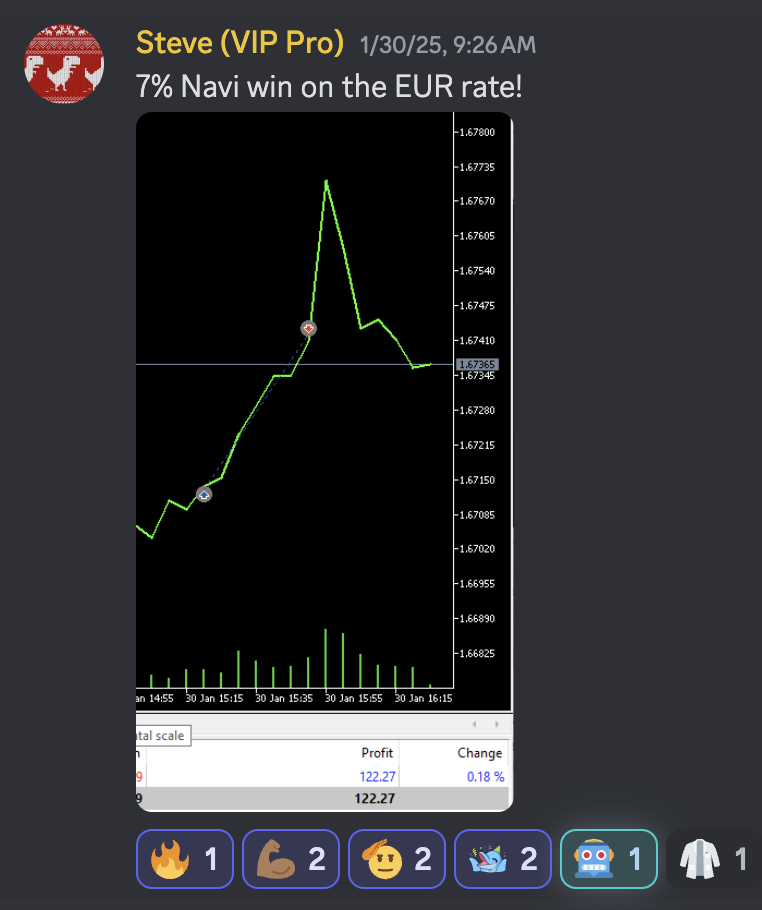
Task: Click the saluting face reaction
Action: click(x=396, y=859)
